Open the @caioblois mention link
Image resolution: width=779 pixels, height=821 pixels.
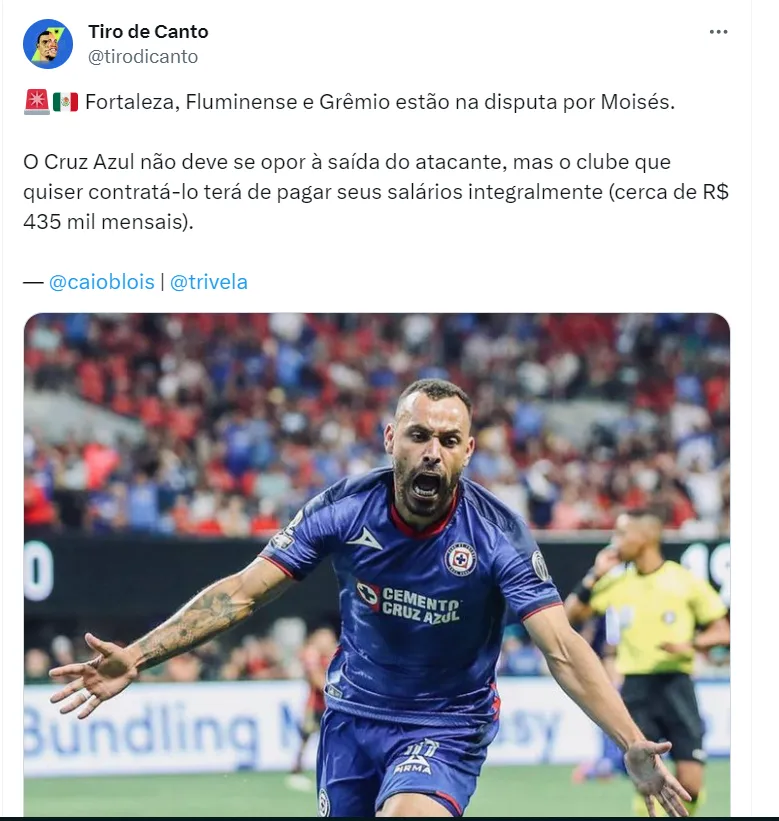(102, 282)
